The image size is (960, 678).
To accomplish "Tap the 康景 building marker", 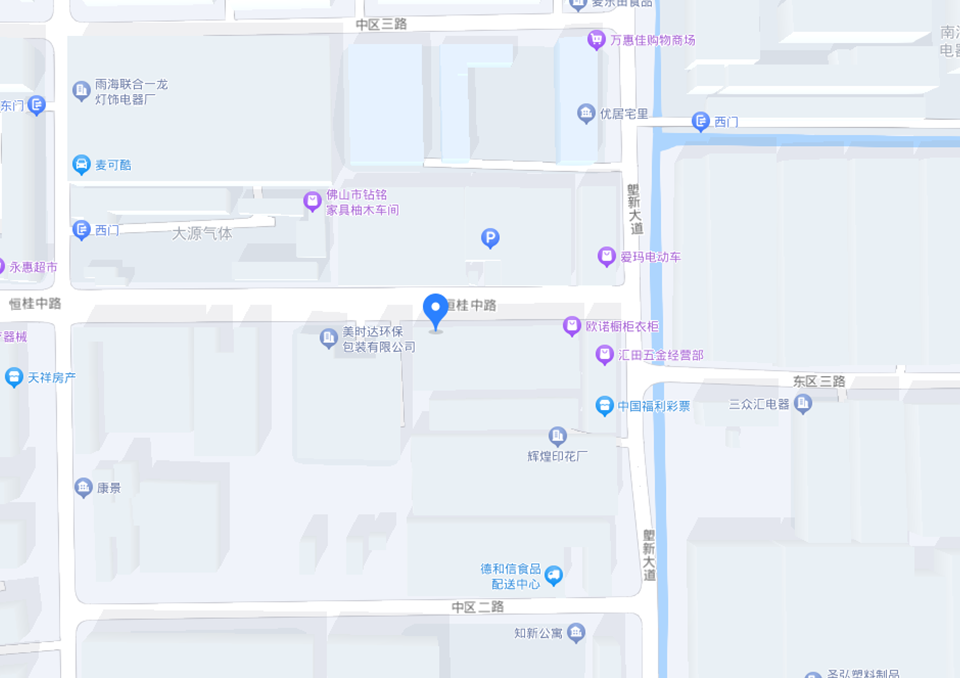I will 83,488.
